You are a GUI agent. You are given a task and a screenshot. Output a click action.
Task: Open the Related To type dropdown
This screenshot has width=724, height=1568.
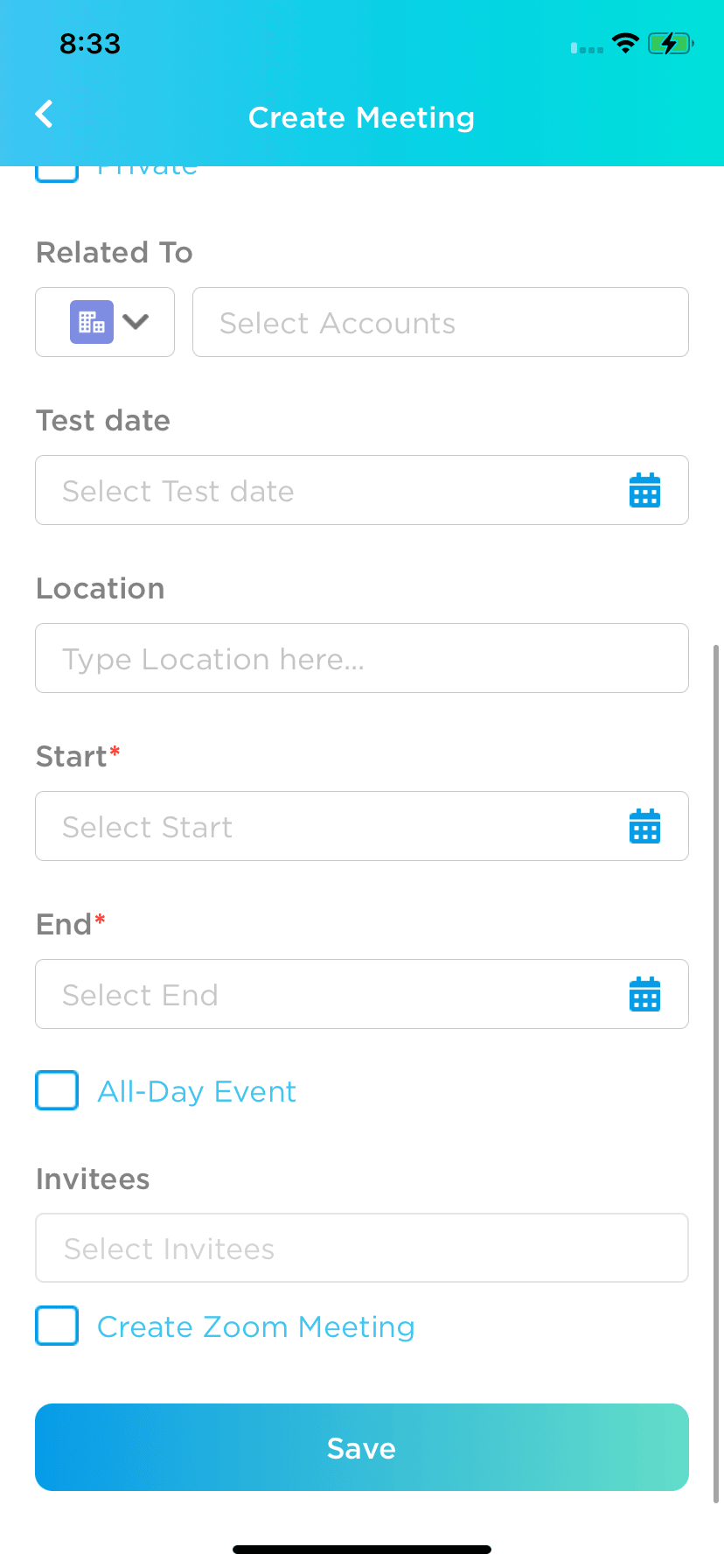click(x=105, y=322)
